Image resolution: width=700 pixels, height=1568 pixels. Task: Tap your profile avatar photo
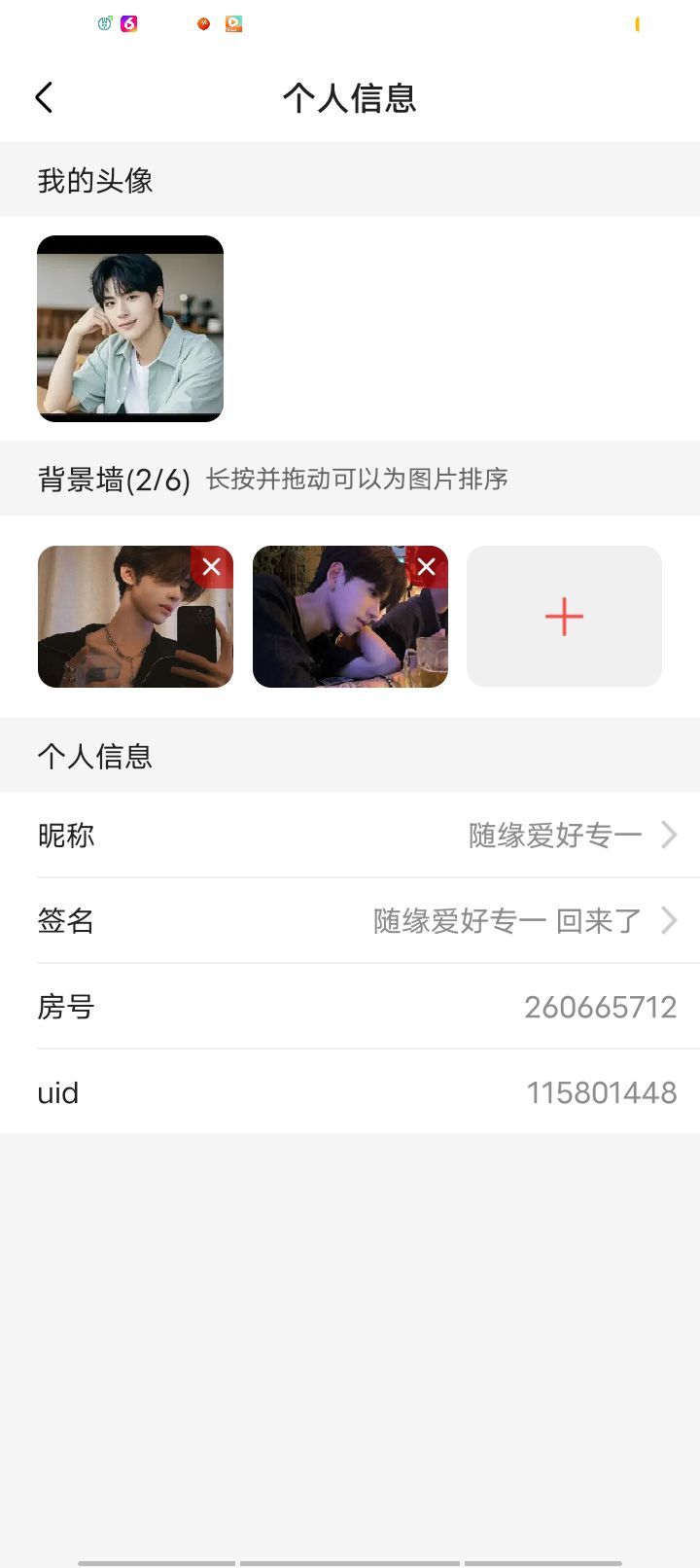click(x=130, y=329)
